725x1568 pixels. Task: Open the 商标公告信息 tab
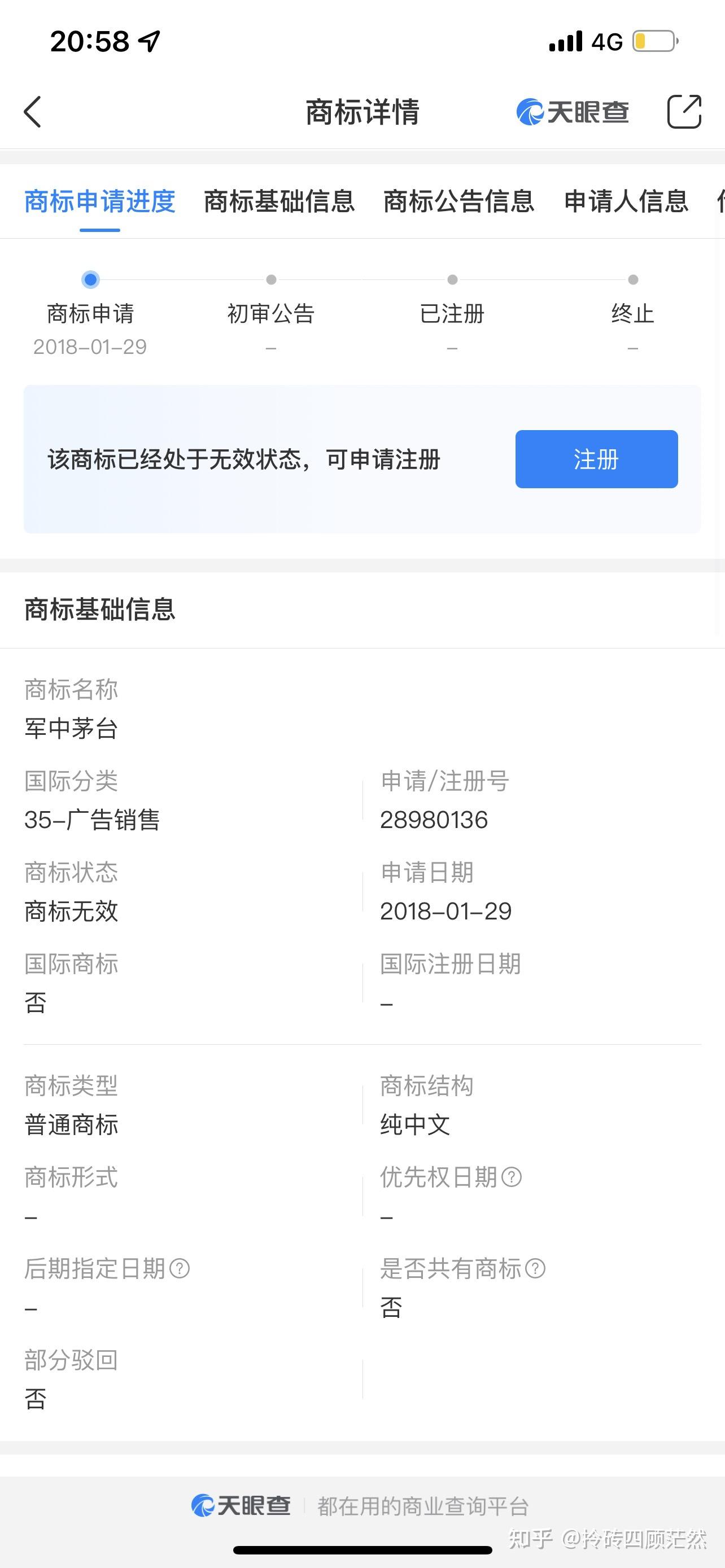pyautogui.click(x=458, y=202)
